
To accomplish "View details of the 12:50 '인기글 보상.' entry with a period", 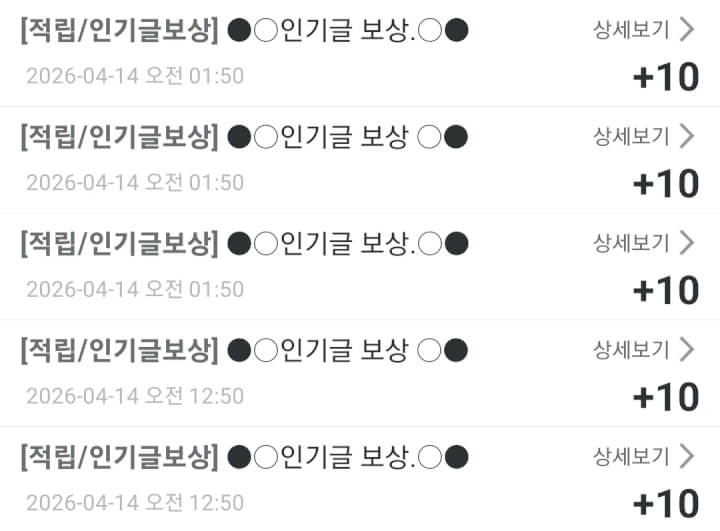I will pyautogui.click(x=643, y=457).
